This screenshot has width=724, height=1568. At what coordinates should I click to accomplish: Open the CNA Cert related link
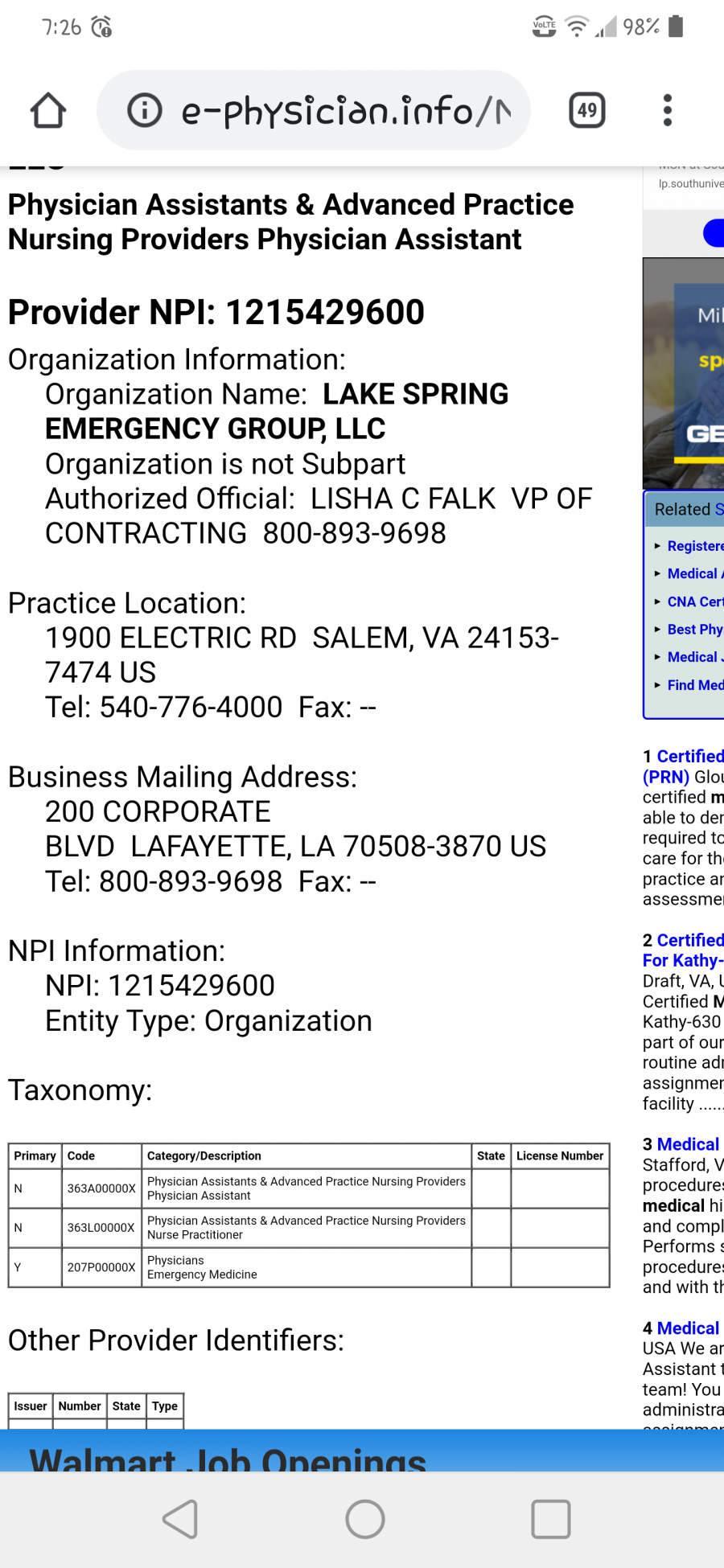point(694,601)
